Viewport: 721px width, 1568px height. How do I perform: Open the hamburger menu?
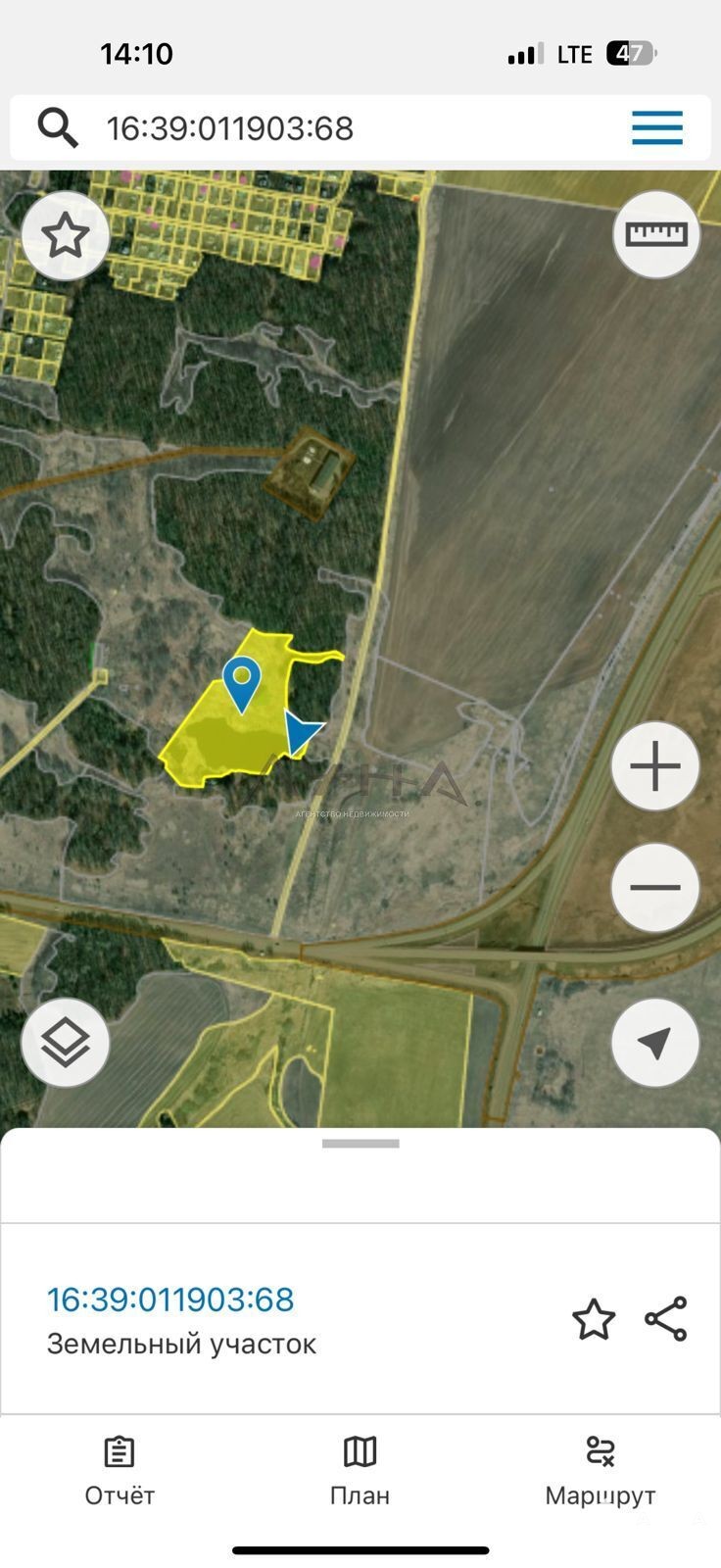pos(656,128)
